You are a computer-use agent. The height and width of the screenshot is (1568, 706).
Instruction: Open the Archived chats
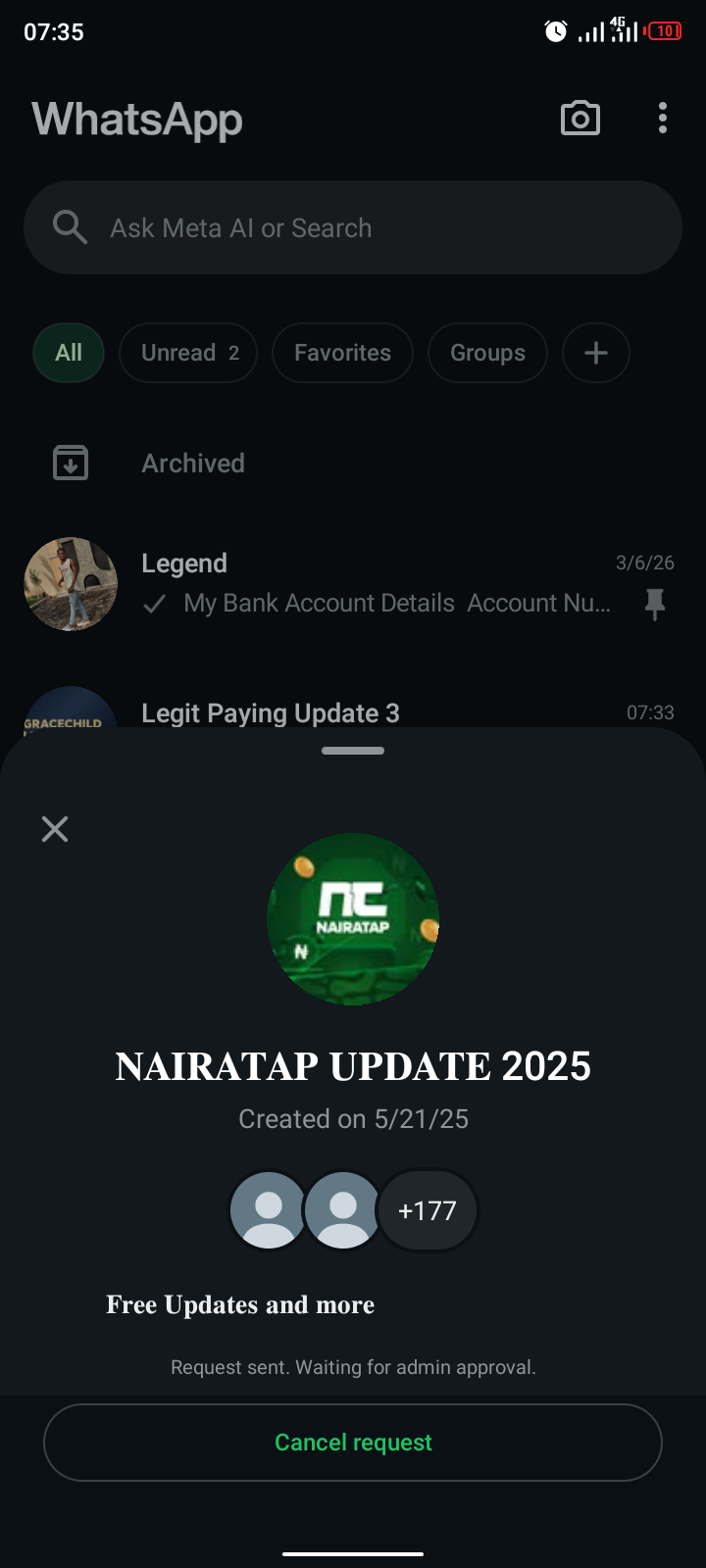[193, 464]
